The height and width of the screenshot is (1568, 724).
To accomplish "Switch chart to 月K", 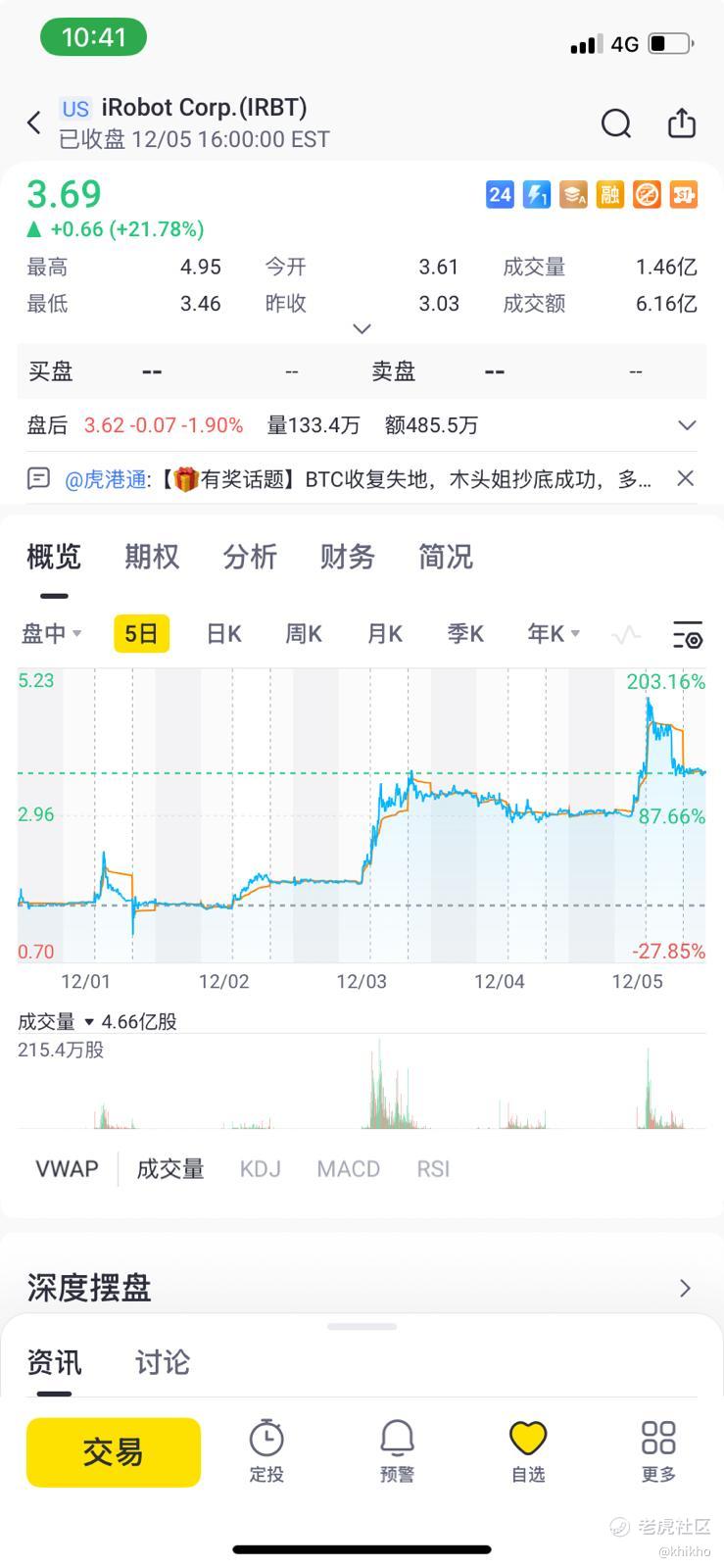I will click(385, 634).
